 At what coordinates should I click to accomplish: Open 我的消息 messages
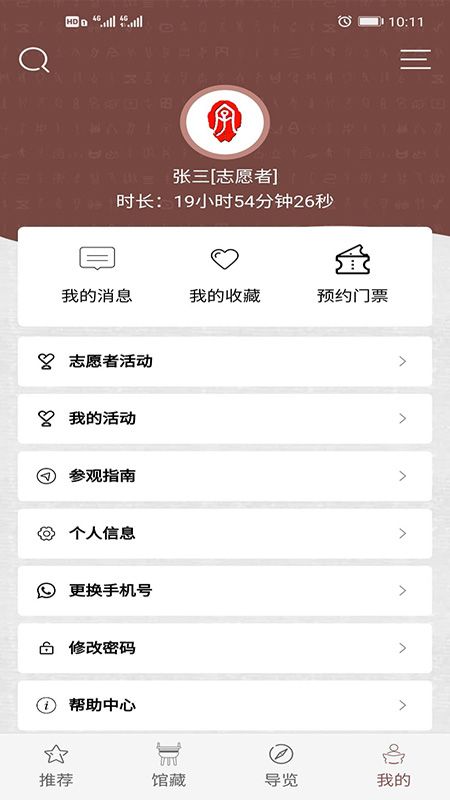[x=97, y=276]
